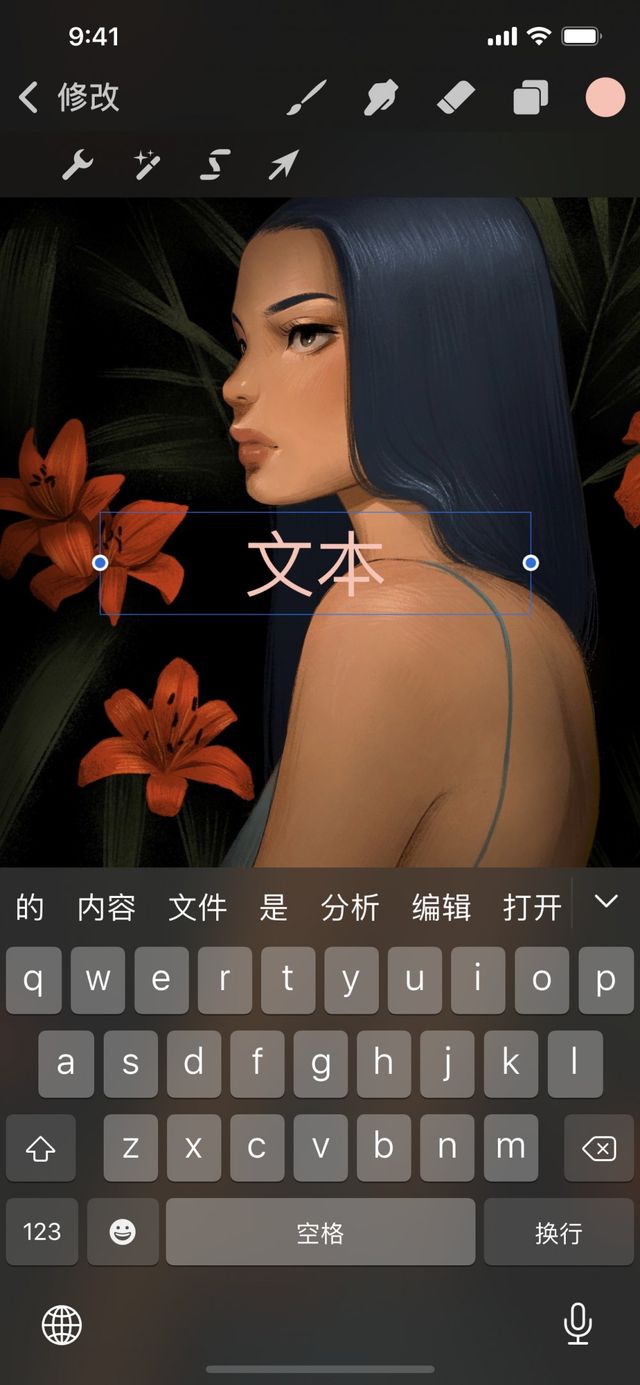Select the paintbrush tool

tap(307, 99)
